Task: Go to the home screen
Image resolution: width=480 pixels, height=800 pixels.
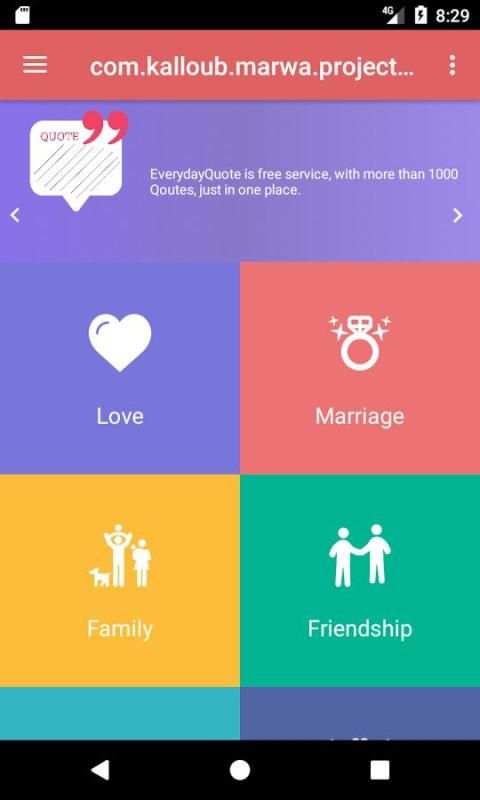Action: [x=240, y=770]
